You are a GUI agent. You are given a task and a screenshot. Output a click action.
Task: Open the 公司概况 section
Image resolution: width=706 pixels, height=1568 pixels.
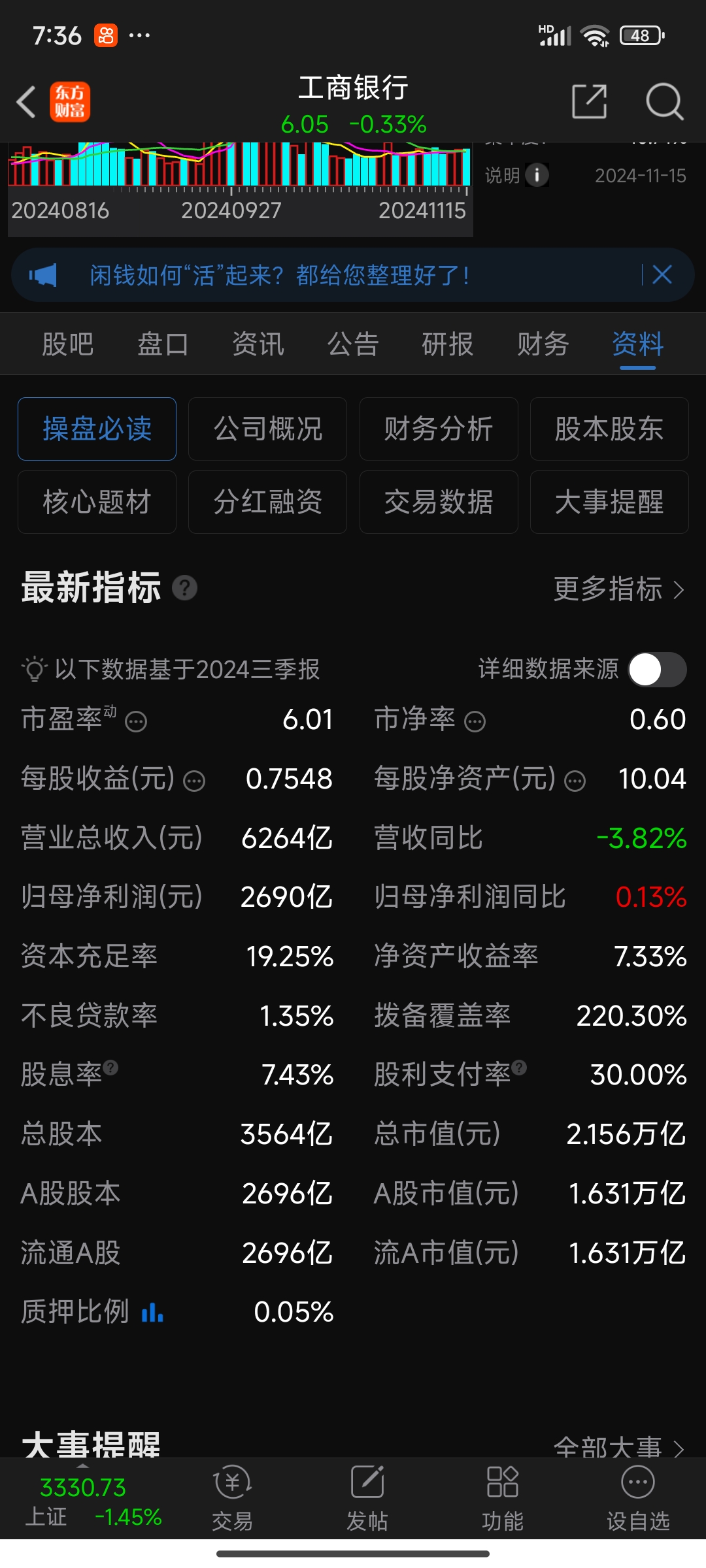point(267,429)
